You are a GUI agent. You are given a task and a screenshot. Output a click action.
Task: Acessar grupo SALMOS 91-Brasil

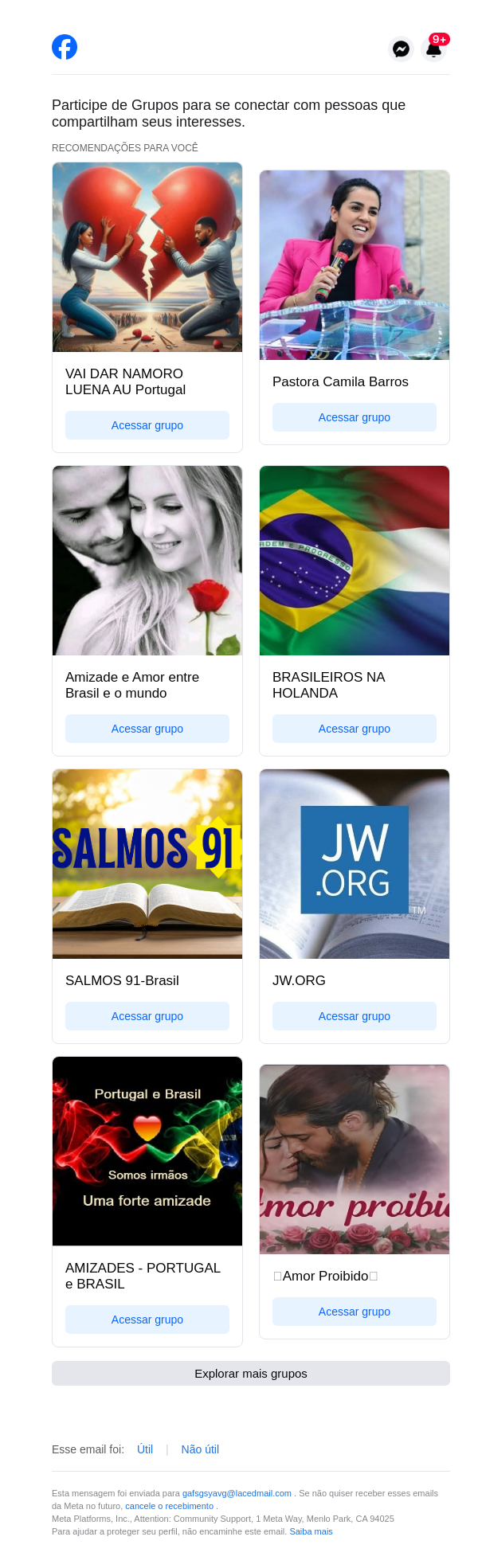pyautogui.click(x=147, y=1016)
